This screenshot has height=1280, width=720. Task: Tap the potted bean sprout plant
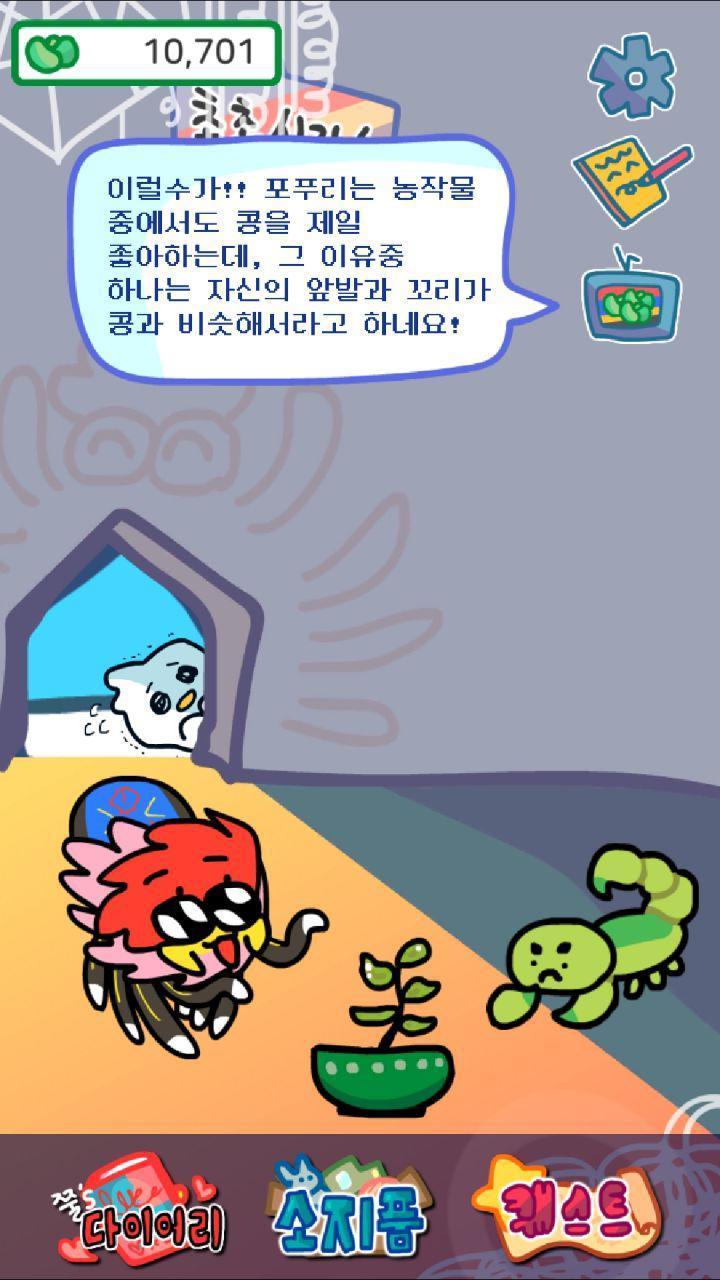click(384, 1029)
